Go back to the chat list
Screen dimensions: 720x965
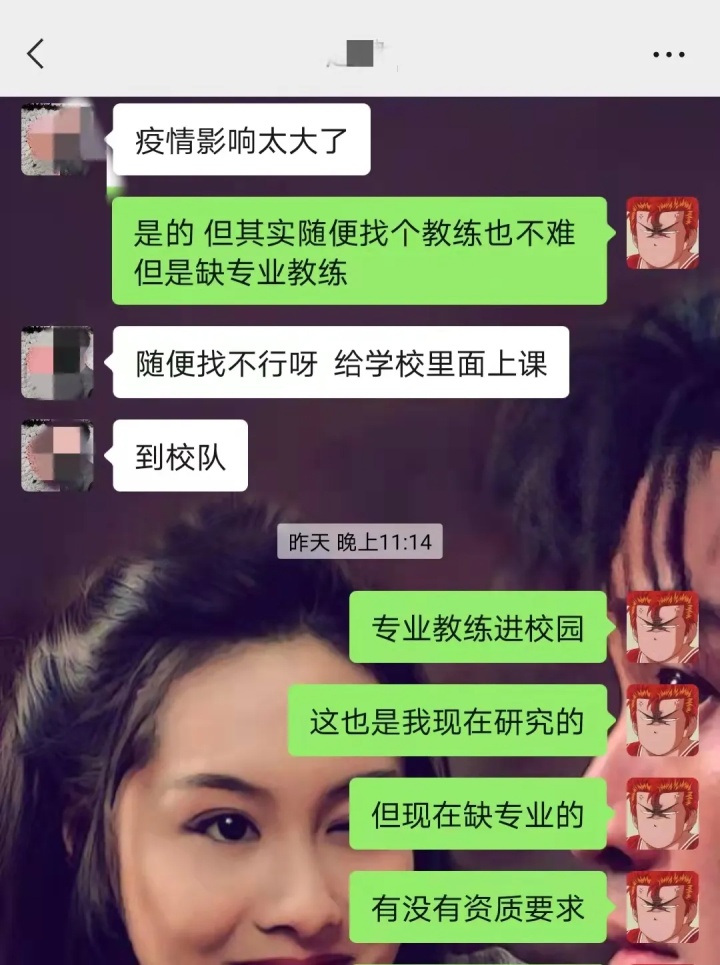[36, 54]
